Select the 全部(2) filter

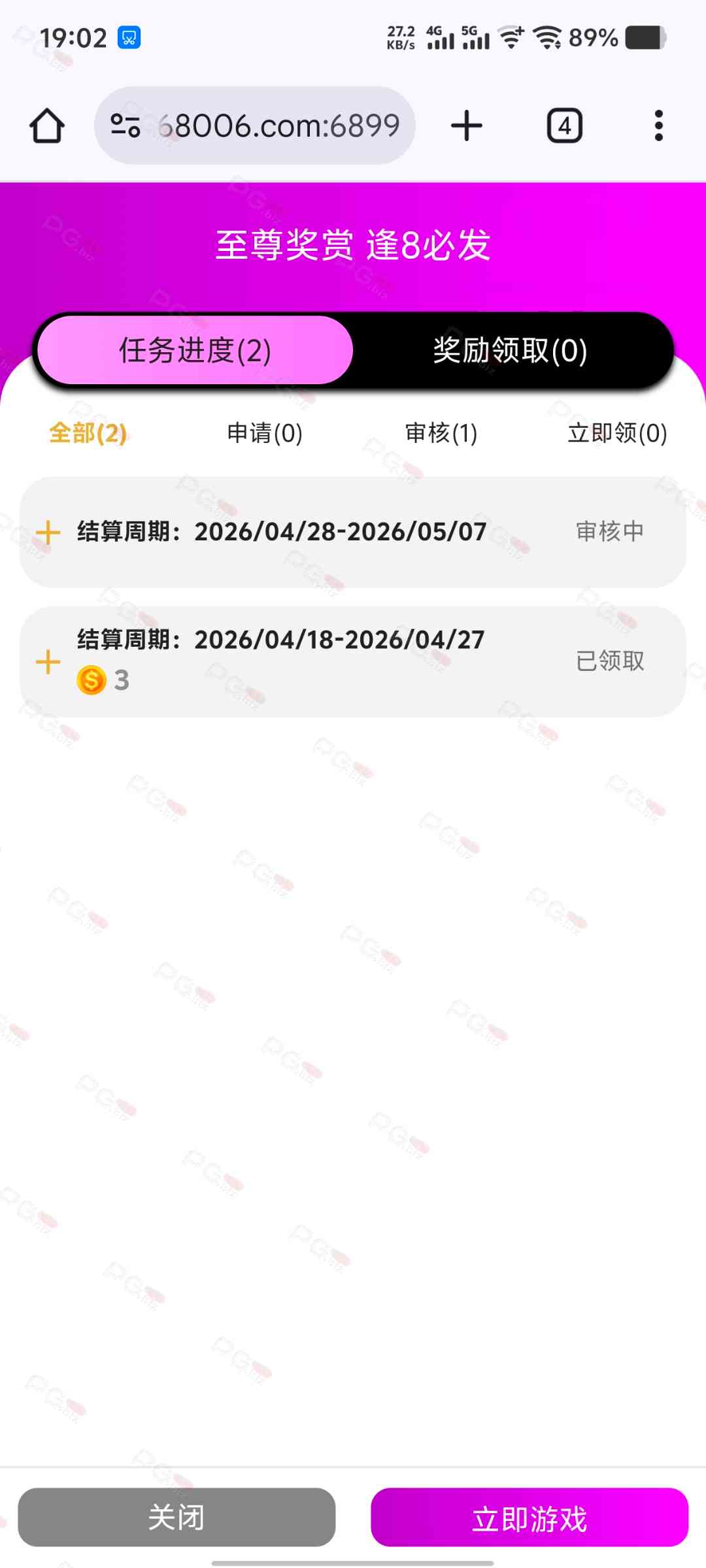(x=88, y=433)
